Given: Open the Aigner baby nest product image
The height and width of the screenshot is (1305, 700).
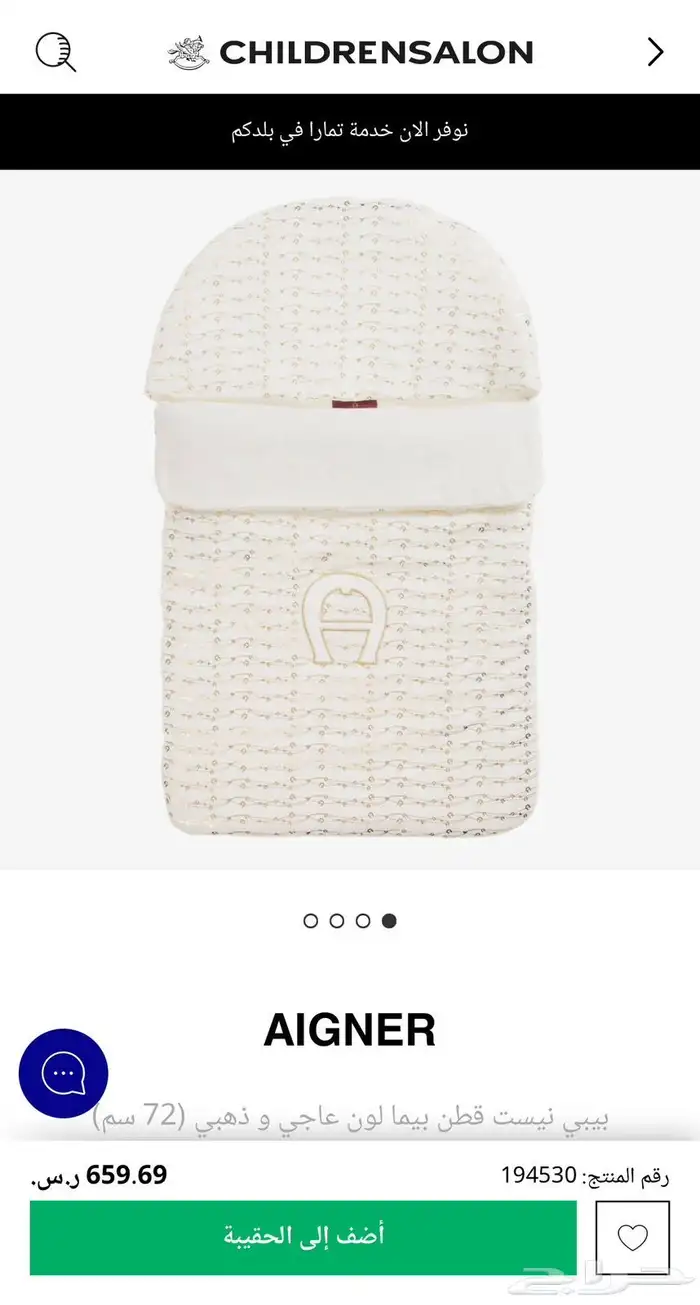Looking at the screenshot, I should pos(345,520).
